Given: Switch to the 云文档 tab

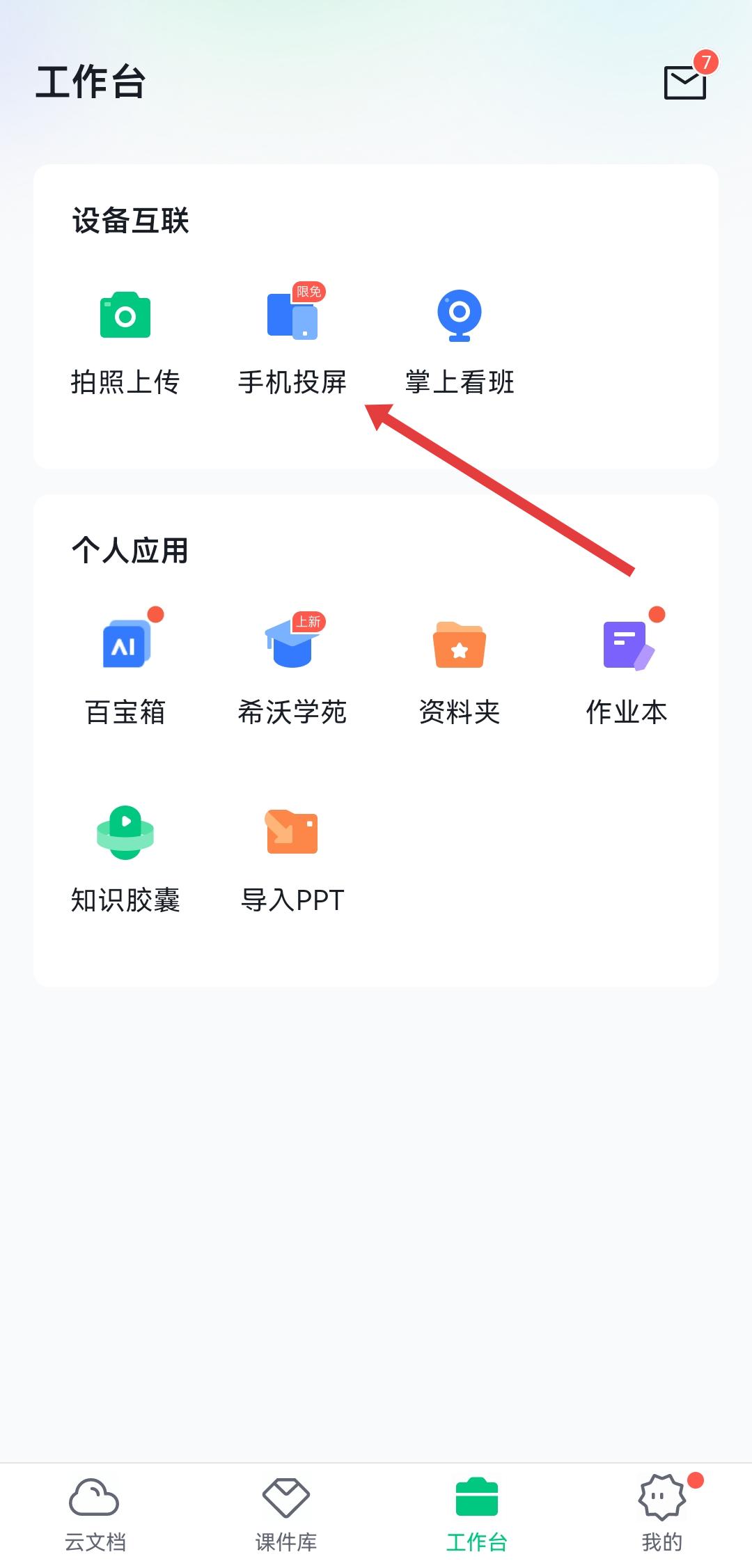Looking at the screenshot, I should tap(95, 1515).
